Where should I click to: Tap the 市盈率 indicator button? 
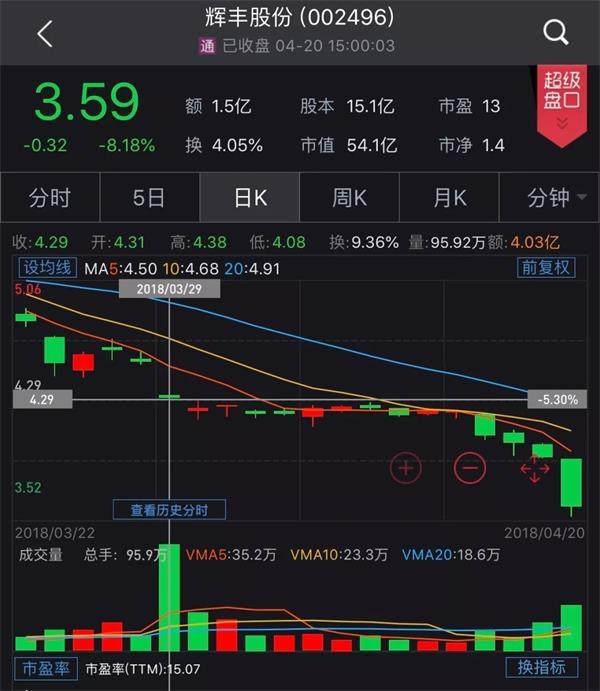[43, 667]
